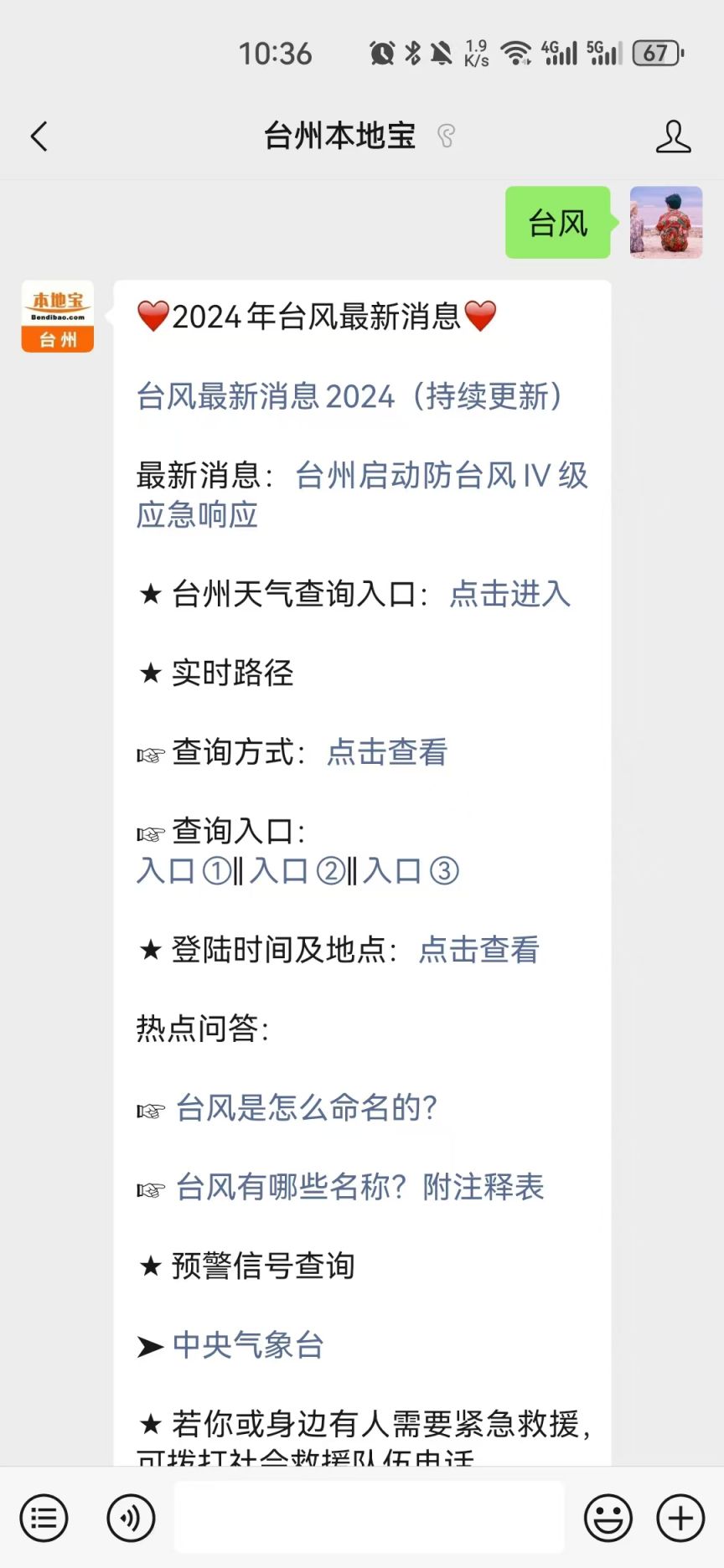Image resolution: width=724 pixels, height=1568 pixels.
Task: Open 入口③ link
Action: 411,871
